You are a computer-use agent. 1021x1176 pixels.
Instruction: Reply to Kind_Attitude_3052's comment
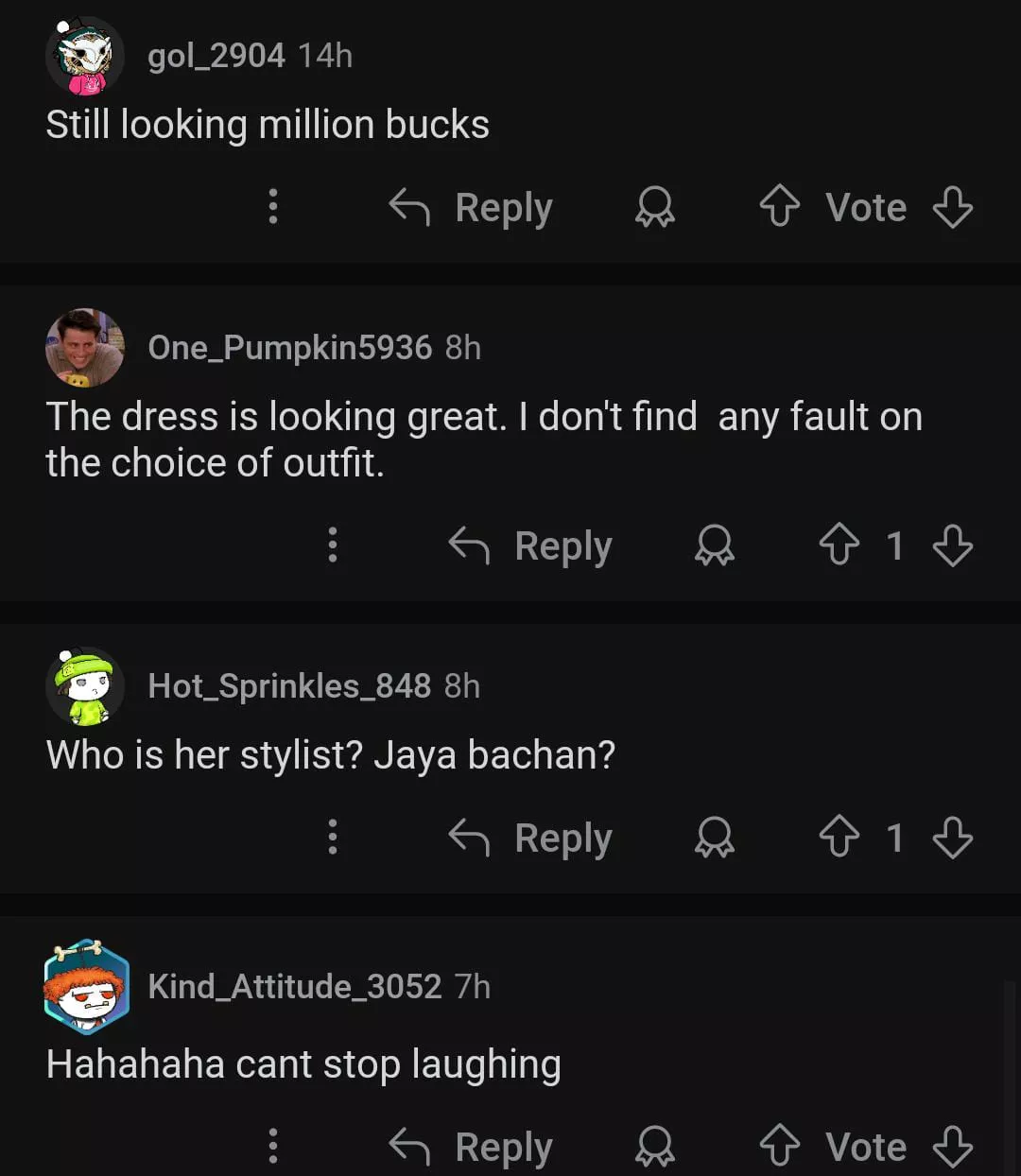click(x=472, y=1147)
